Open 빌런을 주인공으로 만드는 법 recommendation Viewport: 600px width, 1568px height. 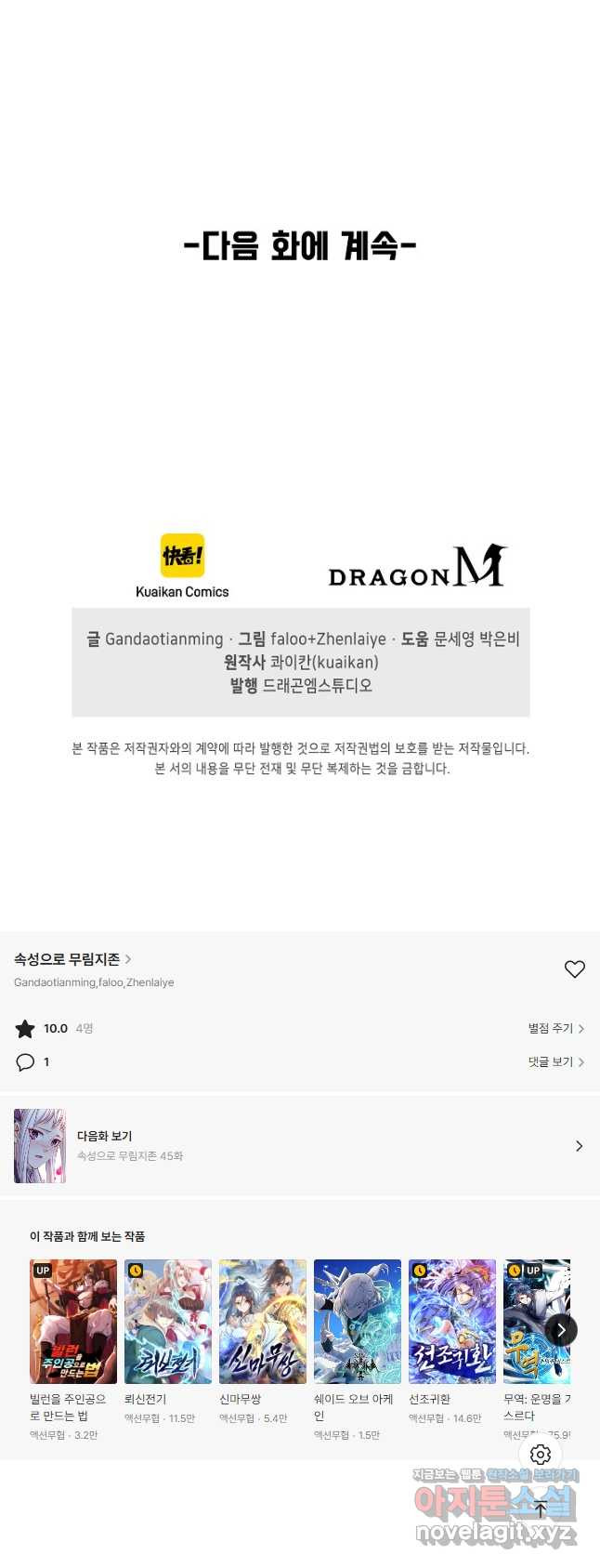tap(73, 1322)
